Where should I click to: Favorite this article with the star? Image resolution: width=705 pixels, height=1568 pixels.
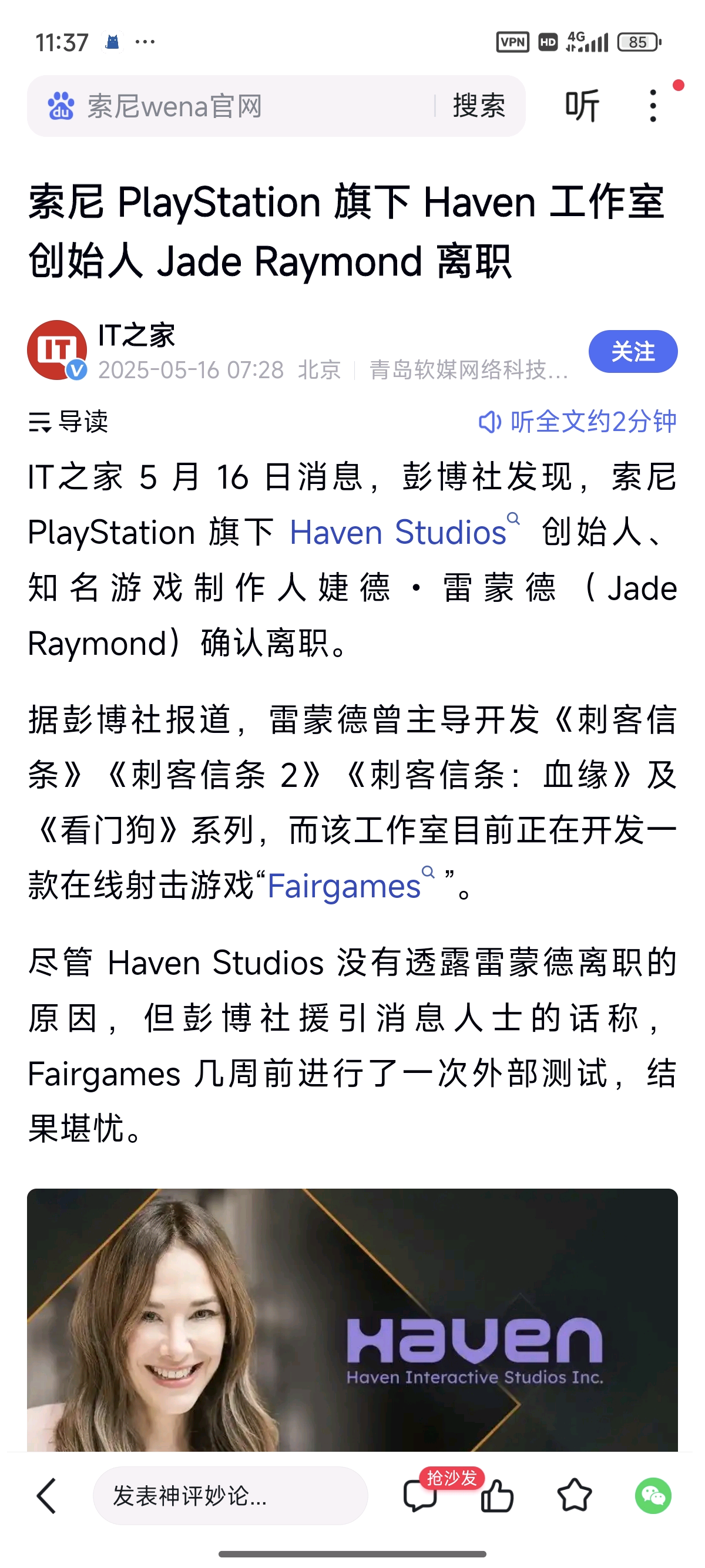point(574,1495)
